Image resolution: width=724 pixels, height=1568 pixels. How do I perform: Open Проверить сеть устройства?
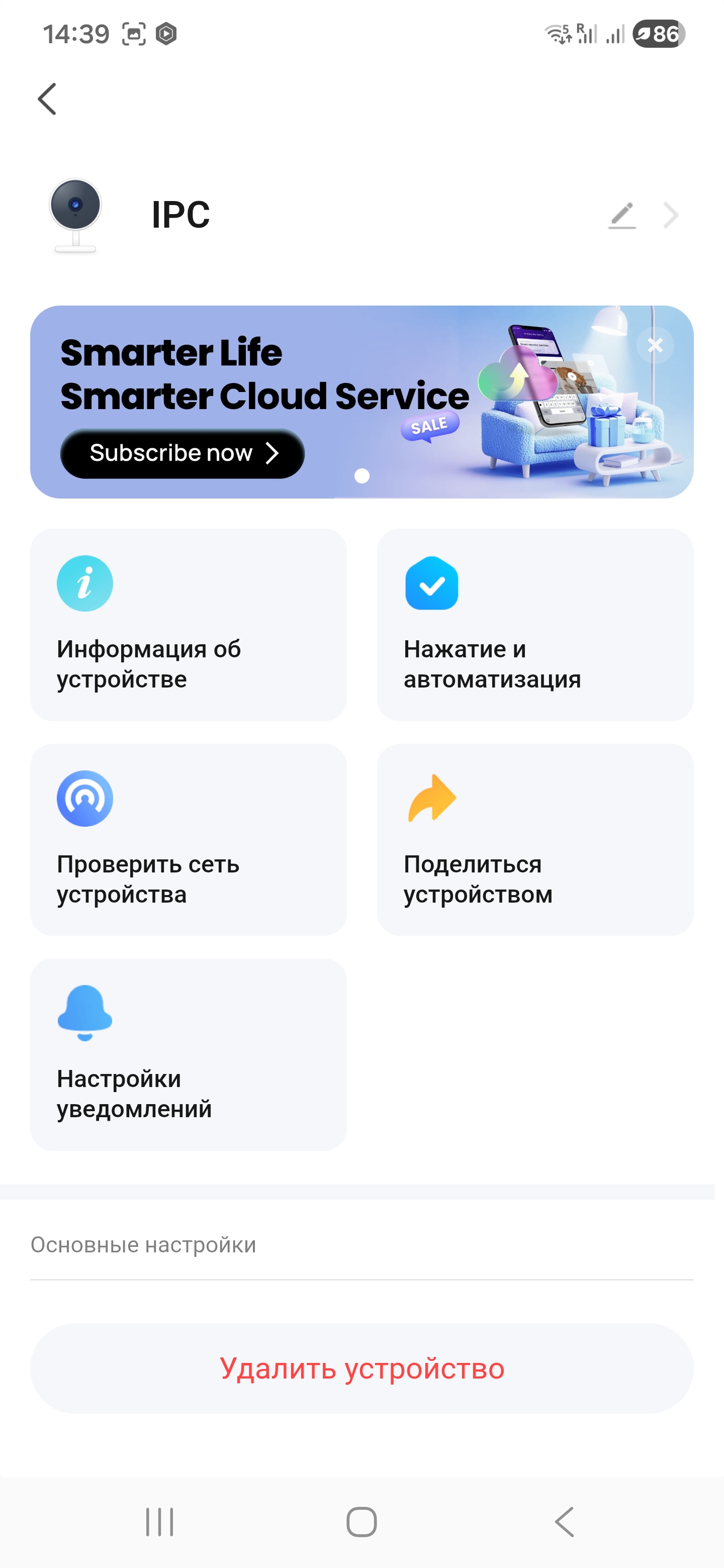pyautogui.click(x=188, y=839)
